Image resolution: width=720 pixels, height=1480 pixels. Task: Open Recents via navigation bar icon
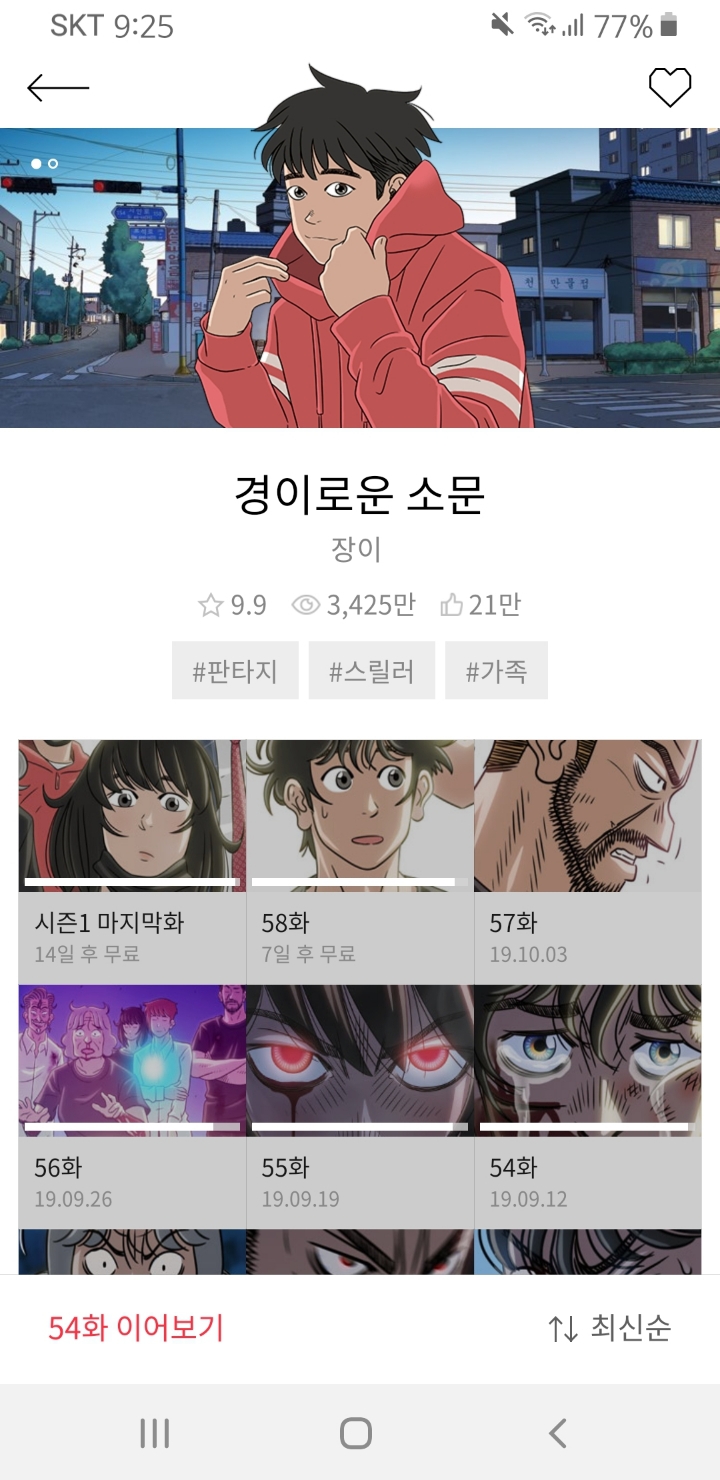click(153, 1432)
